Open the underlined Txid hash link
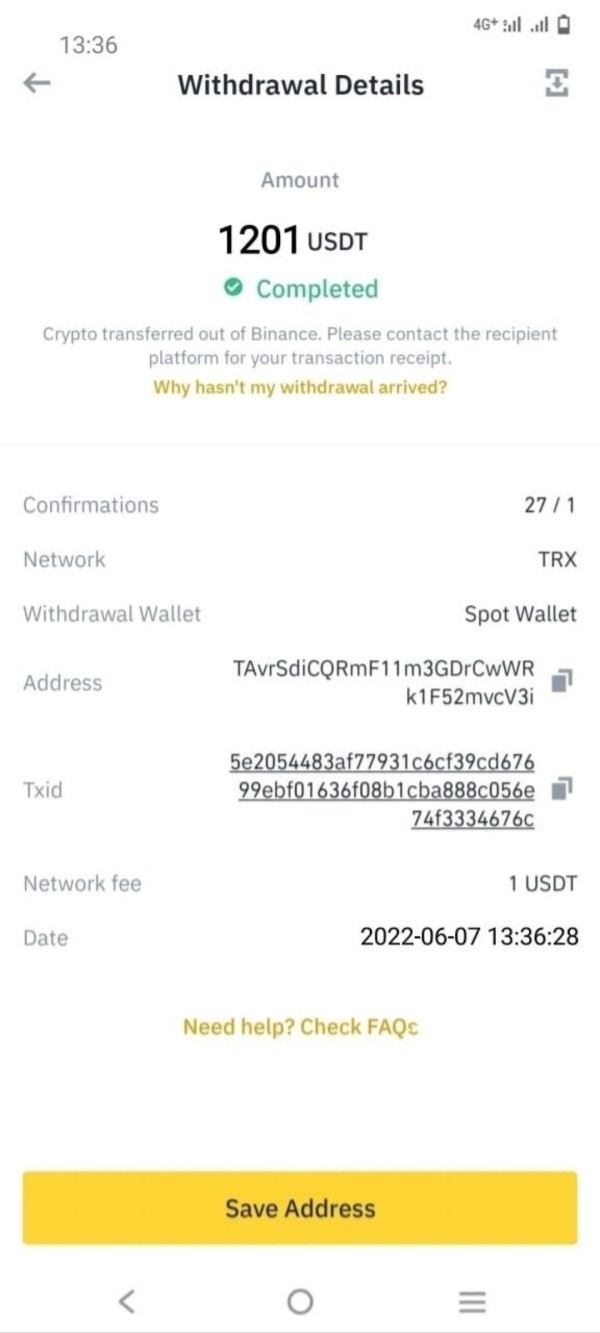Image resolution: width=600 pixels, height=1333 pixels. pos(382,791)
